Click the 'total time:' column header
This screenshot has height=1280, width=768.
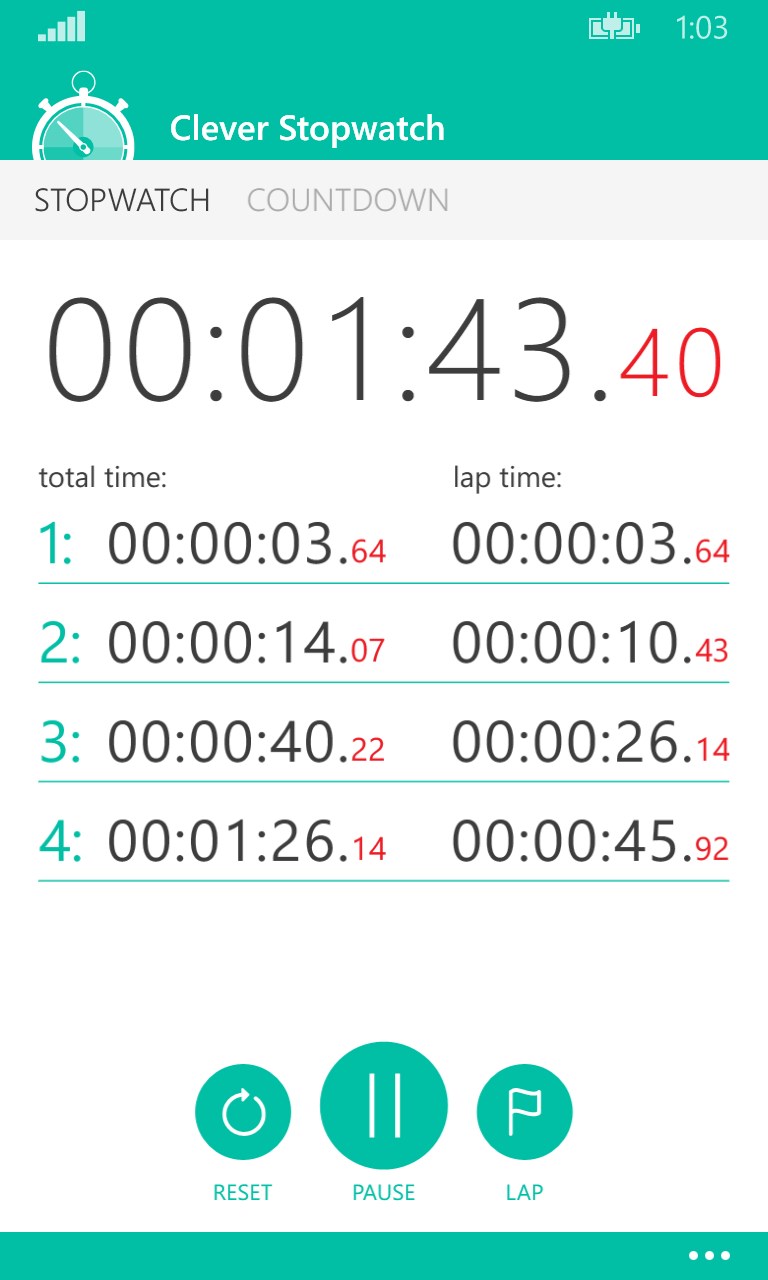(x=103, y=478)
